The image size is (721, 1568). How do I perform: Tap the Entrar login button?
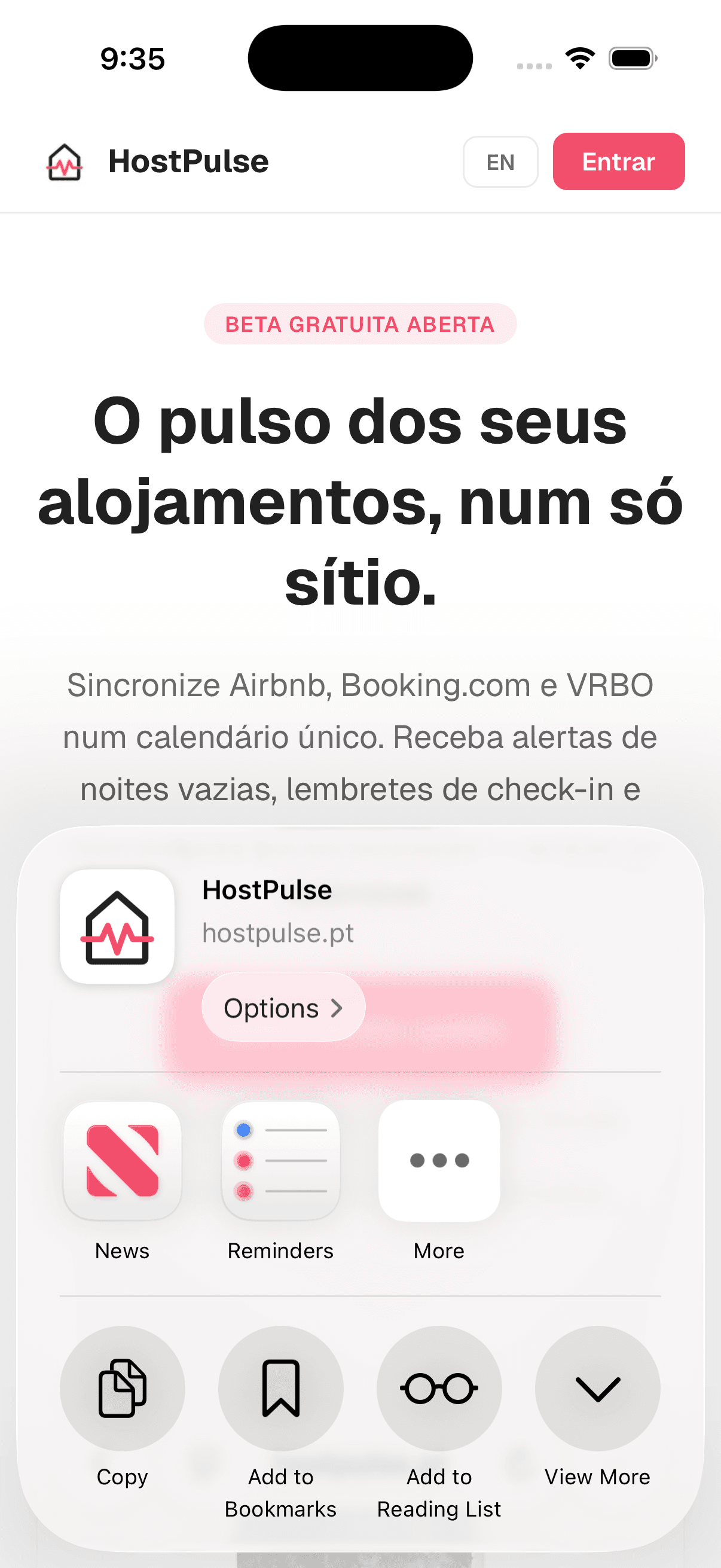click(x=618, y=162)
